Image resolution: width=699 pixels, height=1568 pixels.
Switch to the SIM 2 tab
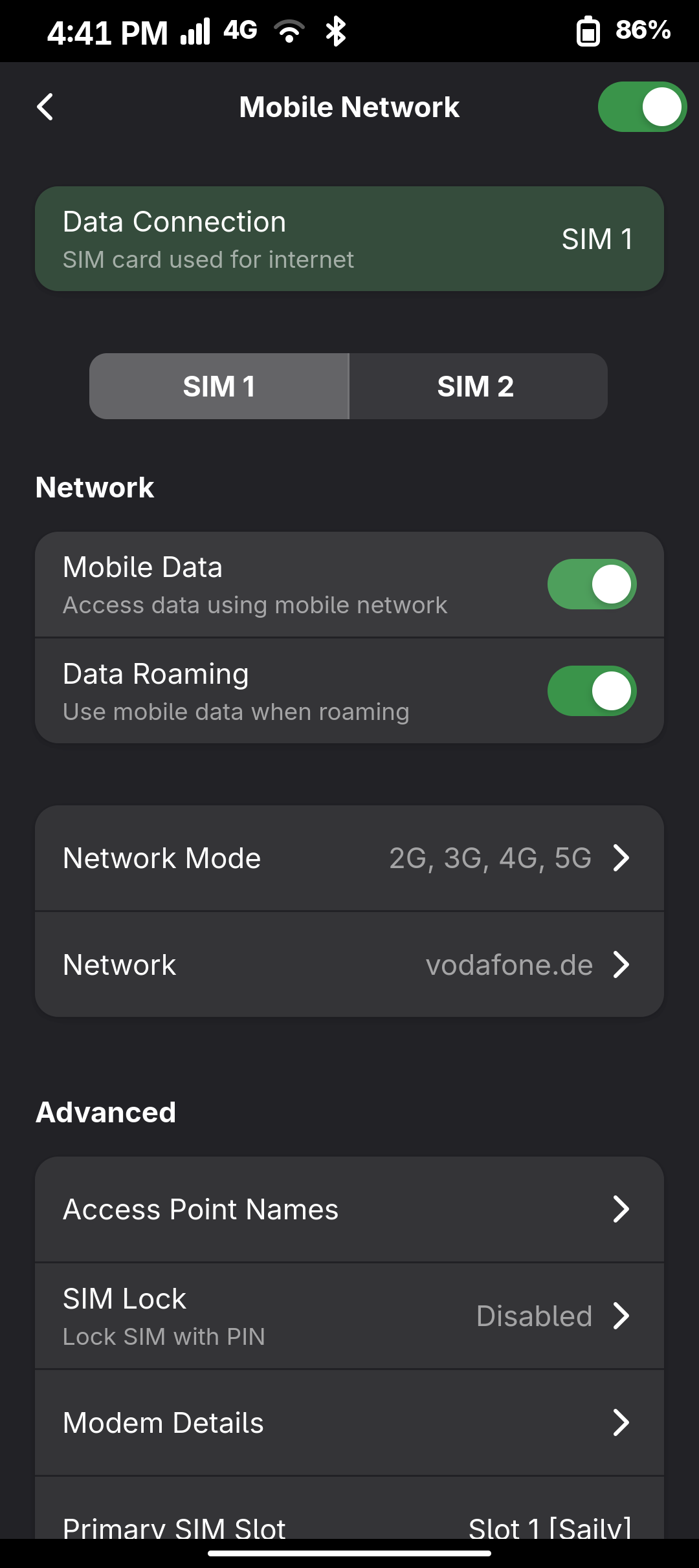click(x=478, y=386)
